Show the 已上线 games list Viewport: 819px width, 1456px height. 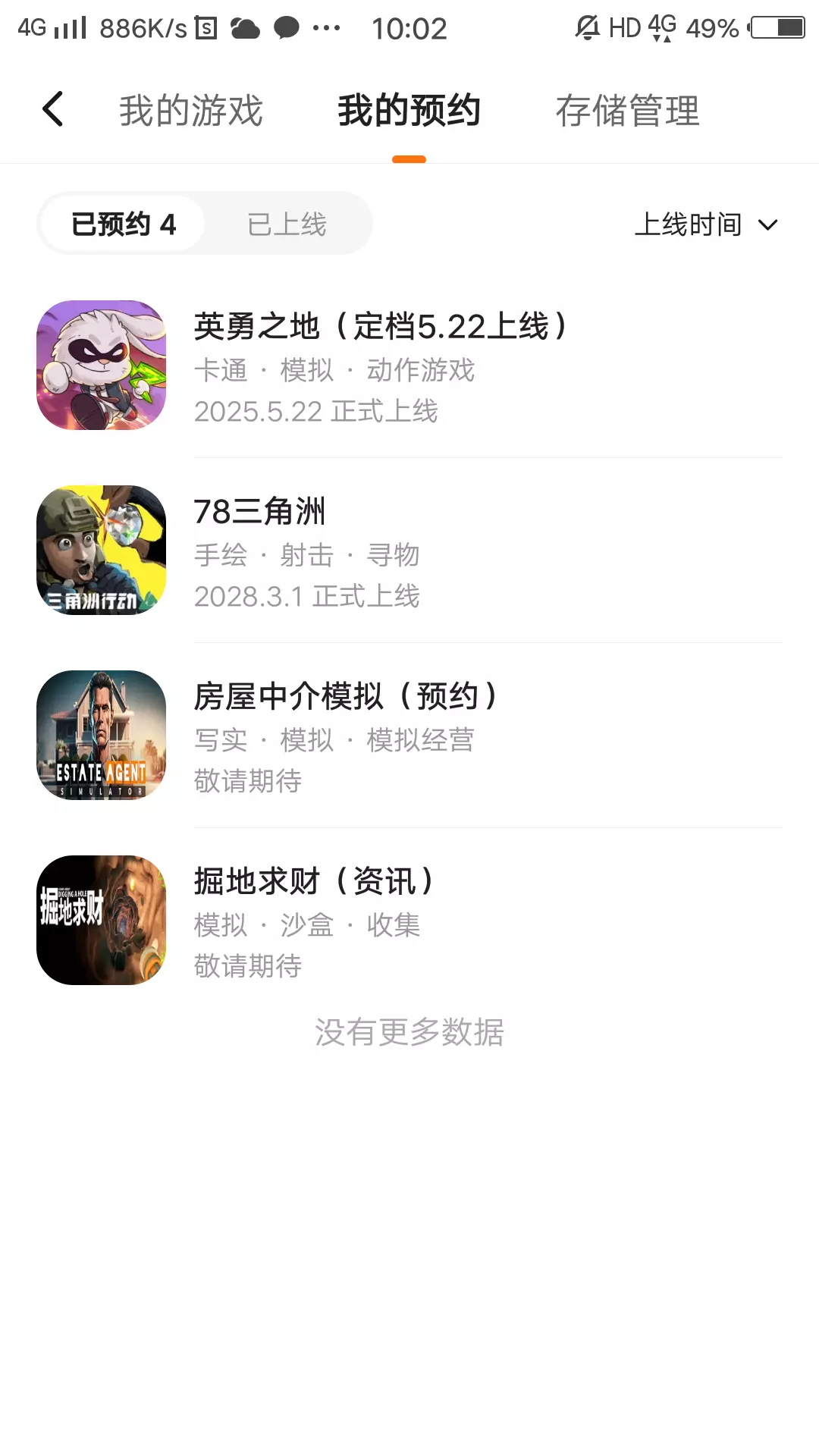tap(287, 224)
